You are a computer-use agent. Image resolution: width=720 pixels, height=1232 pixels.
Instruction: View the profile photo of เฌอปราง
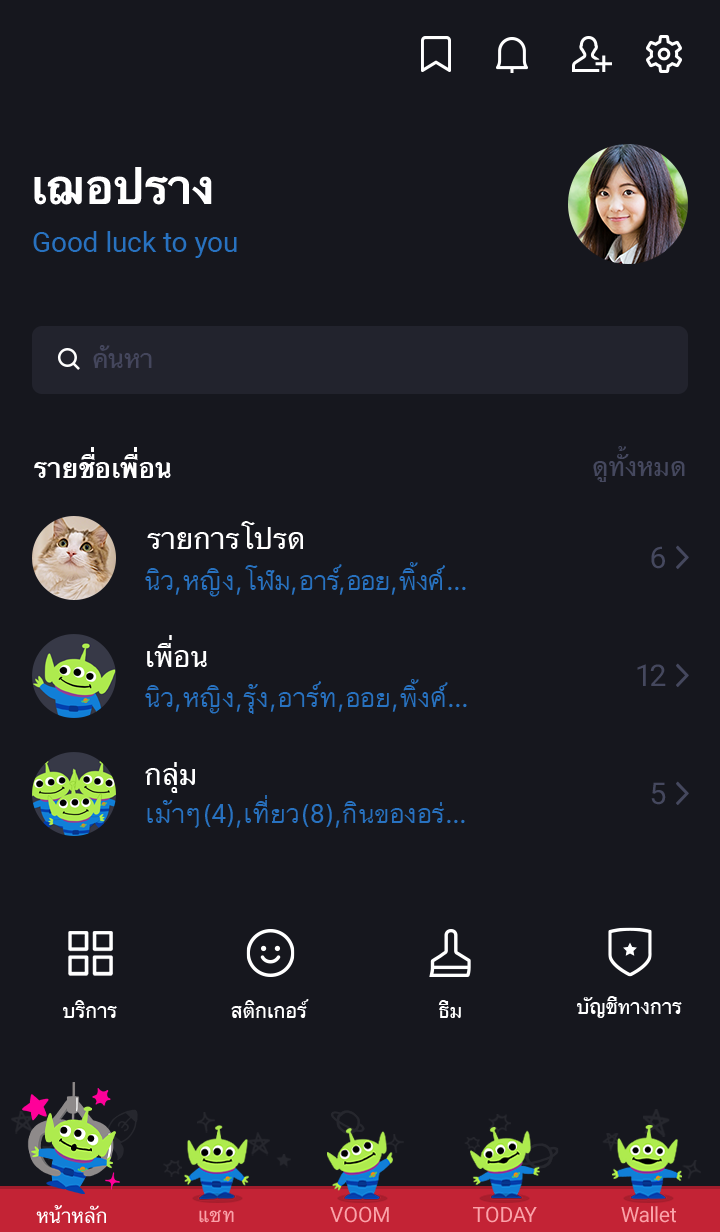point(628,204)
